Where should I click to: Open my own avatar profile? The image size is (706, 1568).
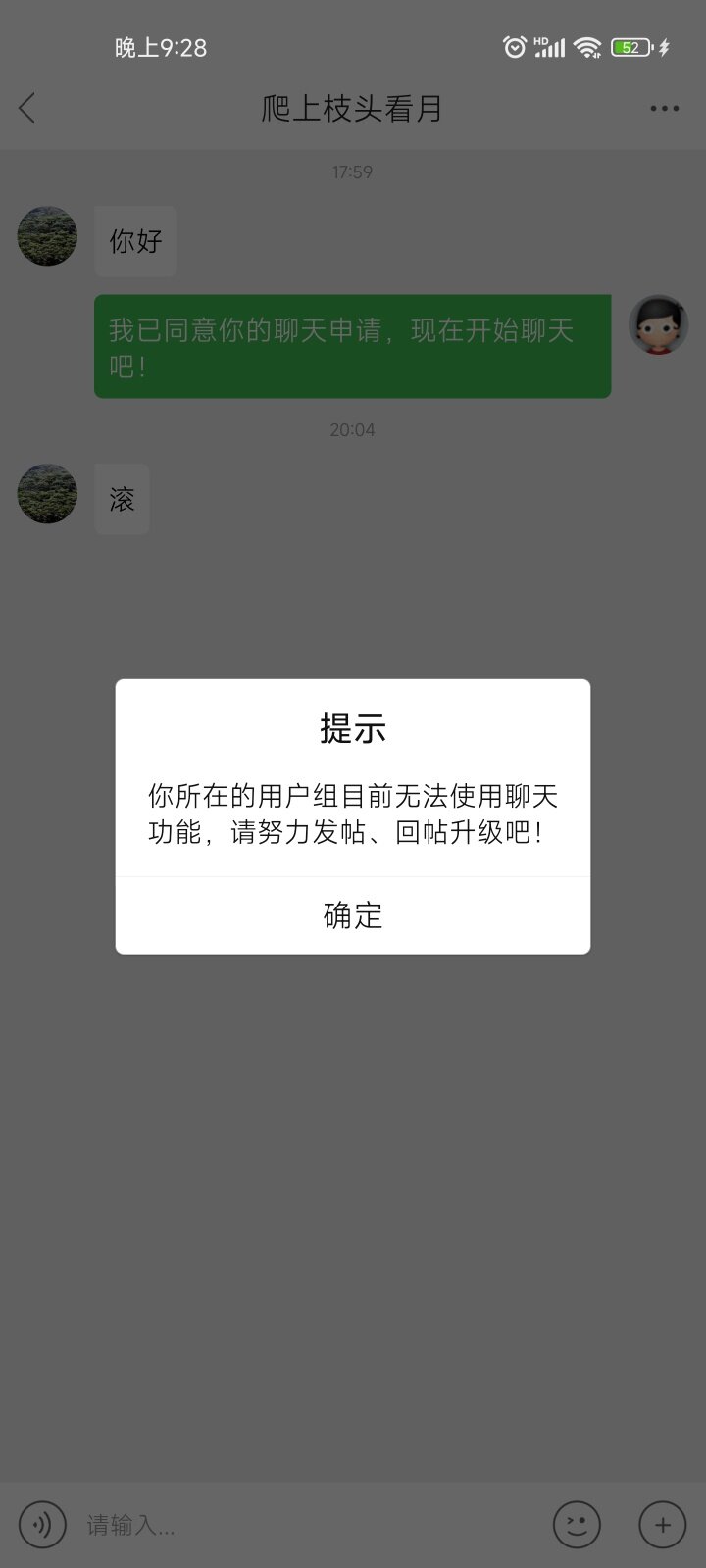(x=658, y=324)
